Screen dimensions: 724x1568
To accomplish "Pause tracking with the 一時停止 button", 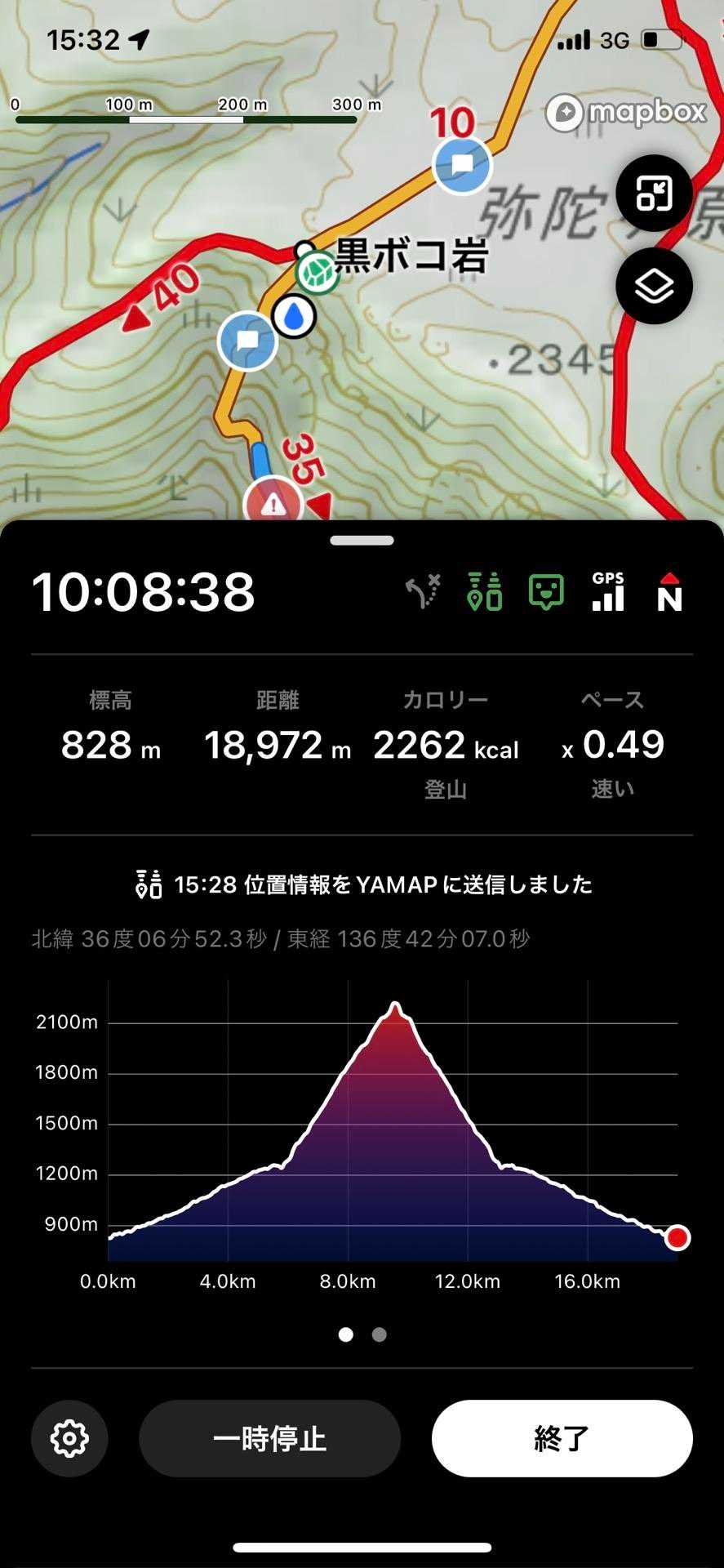I will point(269,1438).
